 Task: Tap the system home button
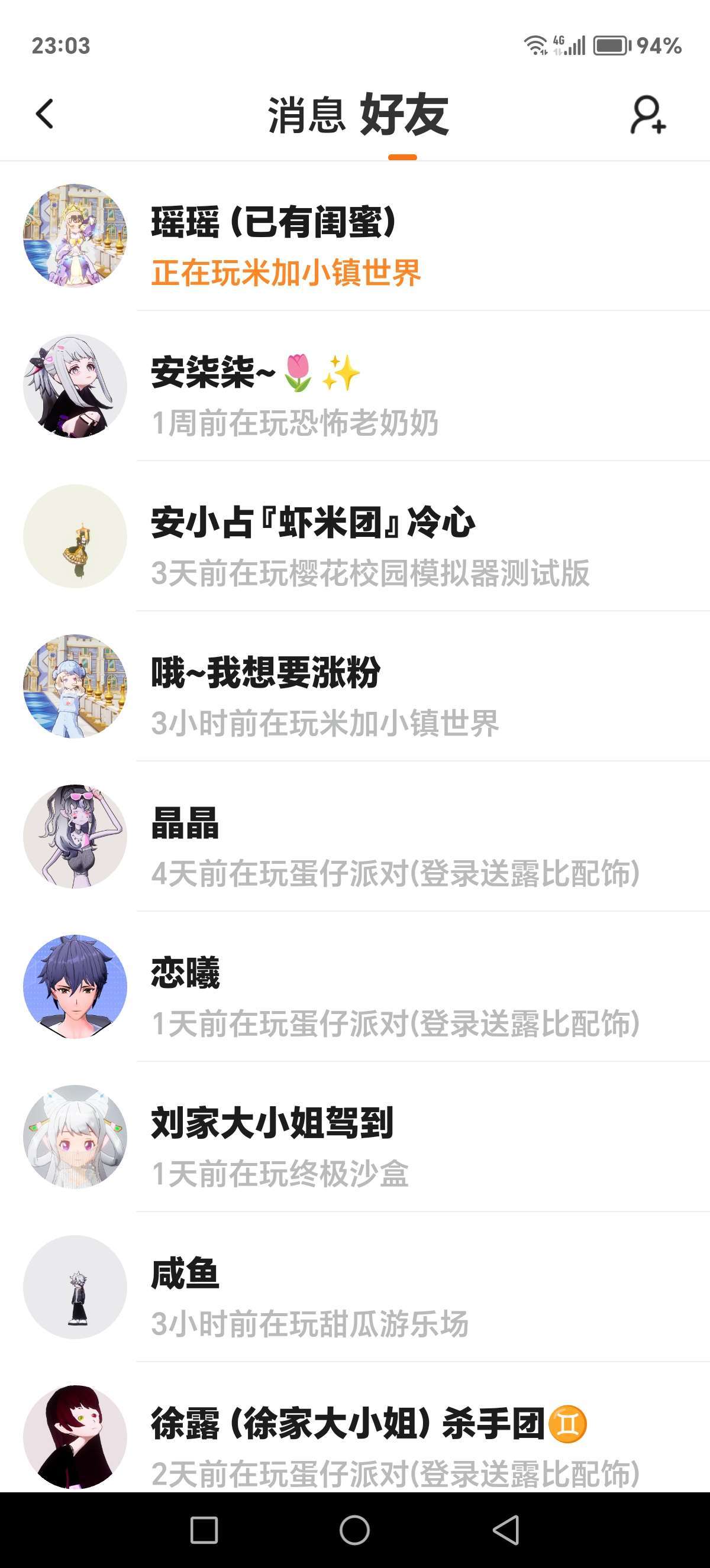tap(354, 1530)
